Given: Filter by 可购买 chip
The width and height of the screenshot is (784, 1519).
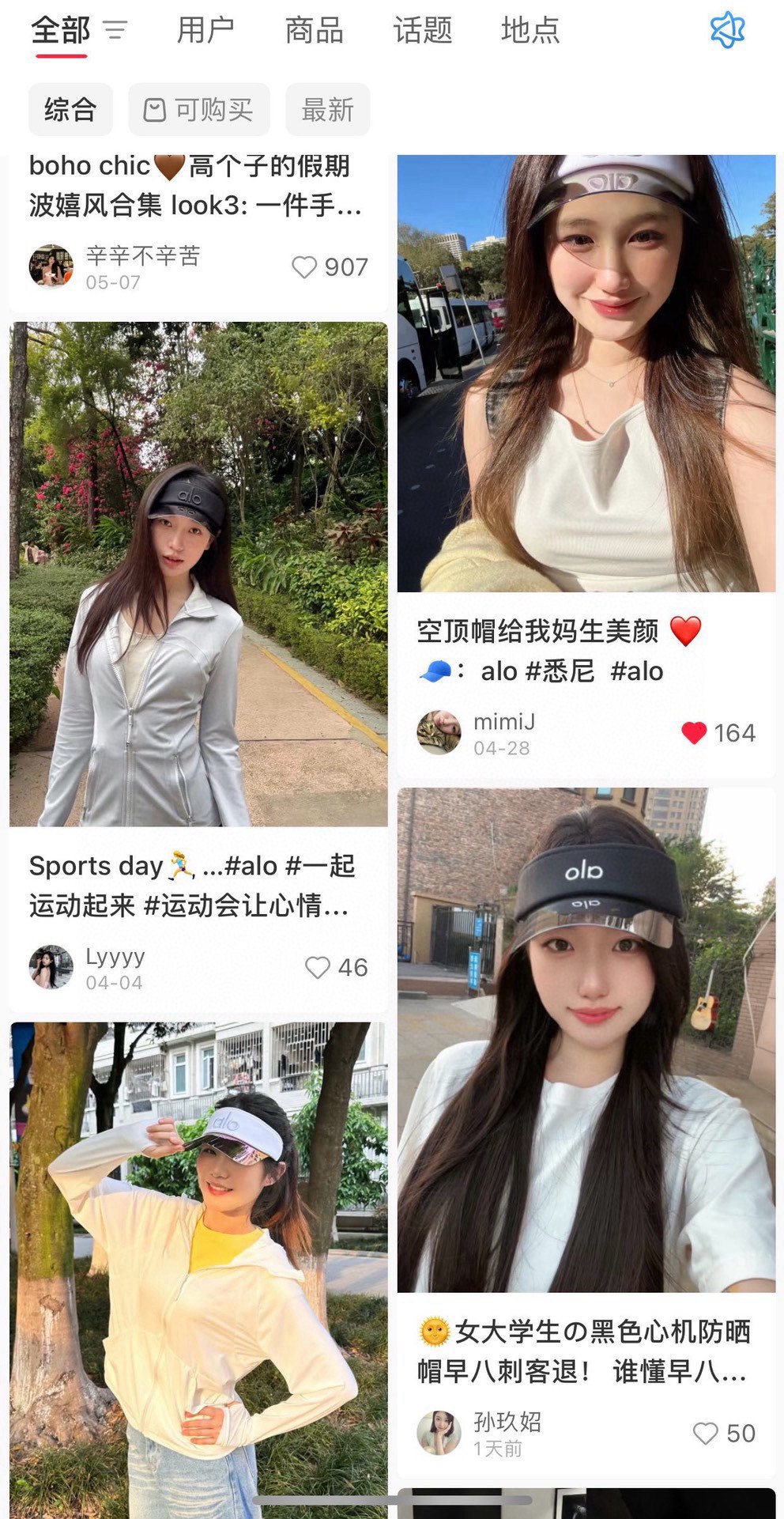Looking at the screenshot, I should pos(199,109).
